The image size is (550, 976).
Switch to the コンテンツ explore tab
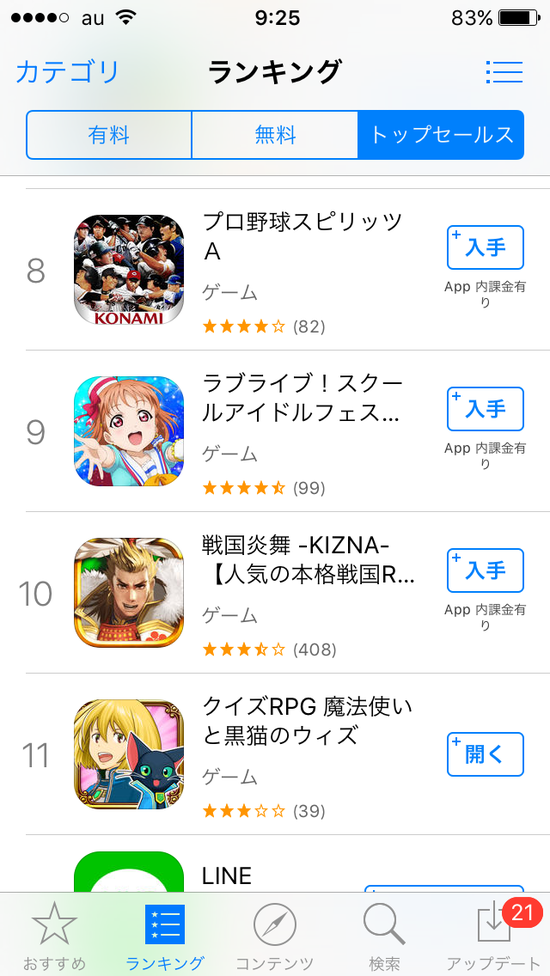(274, 935)
